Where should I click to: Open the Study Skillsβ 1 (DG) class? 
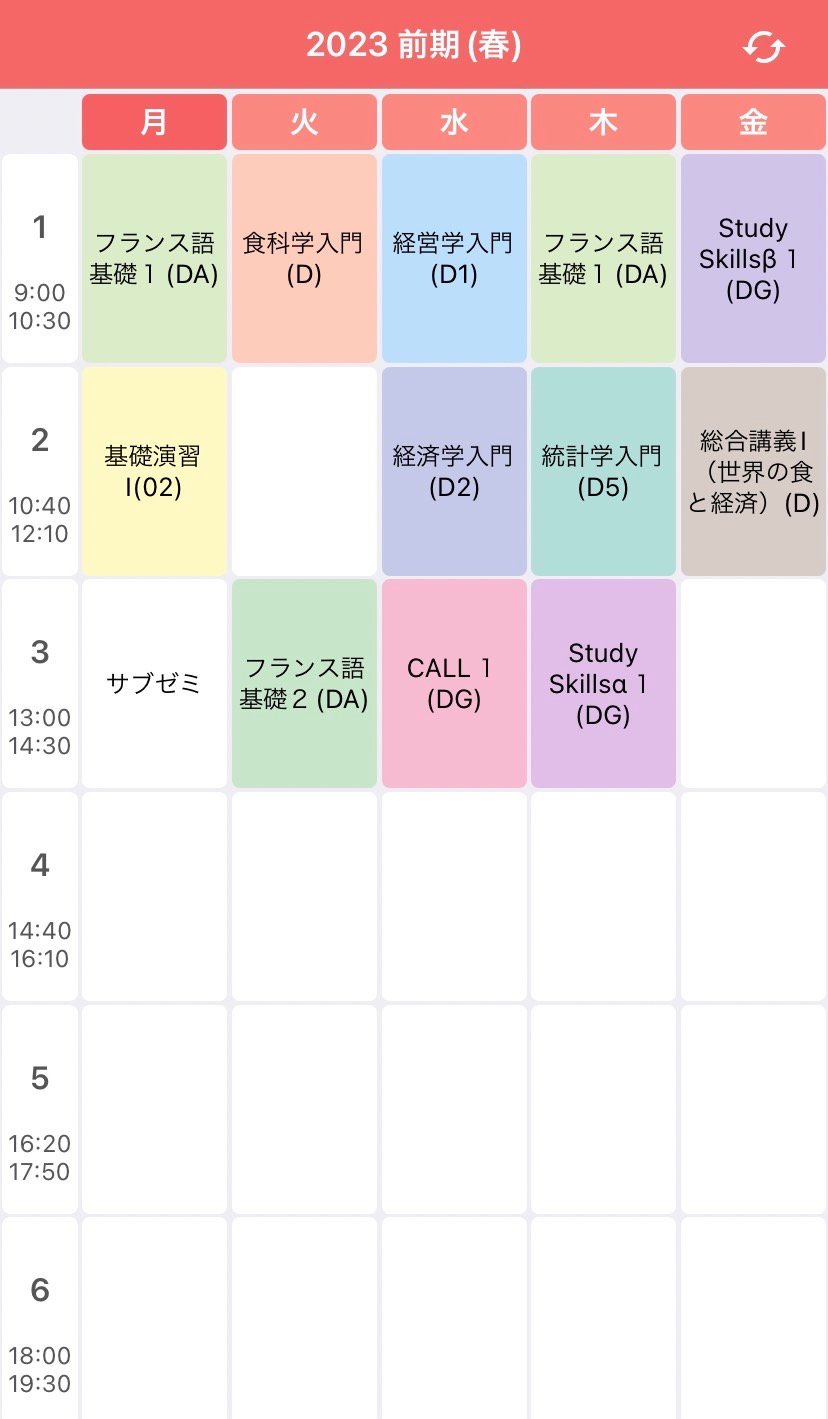coord(753,258)
